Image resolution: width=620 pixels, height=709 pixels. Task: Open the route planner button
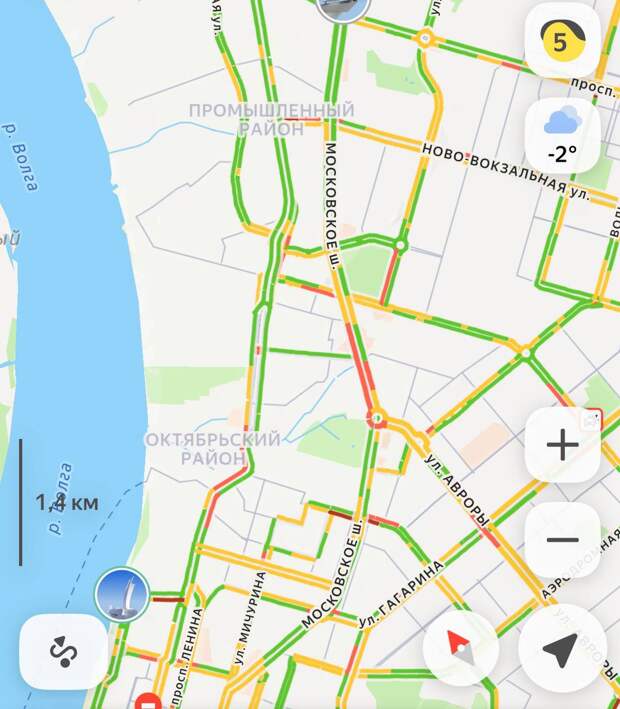(x=63, y=651)
